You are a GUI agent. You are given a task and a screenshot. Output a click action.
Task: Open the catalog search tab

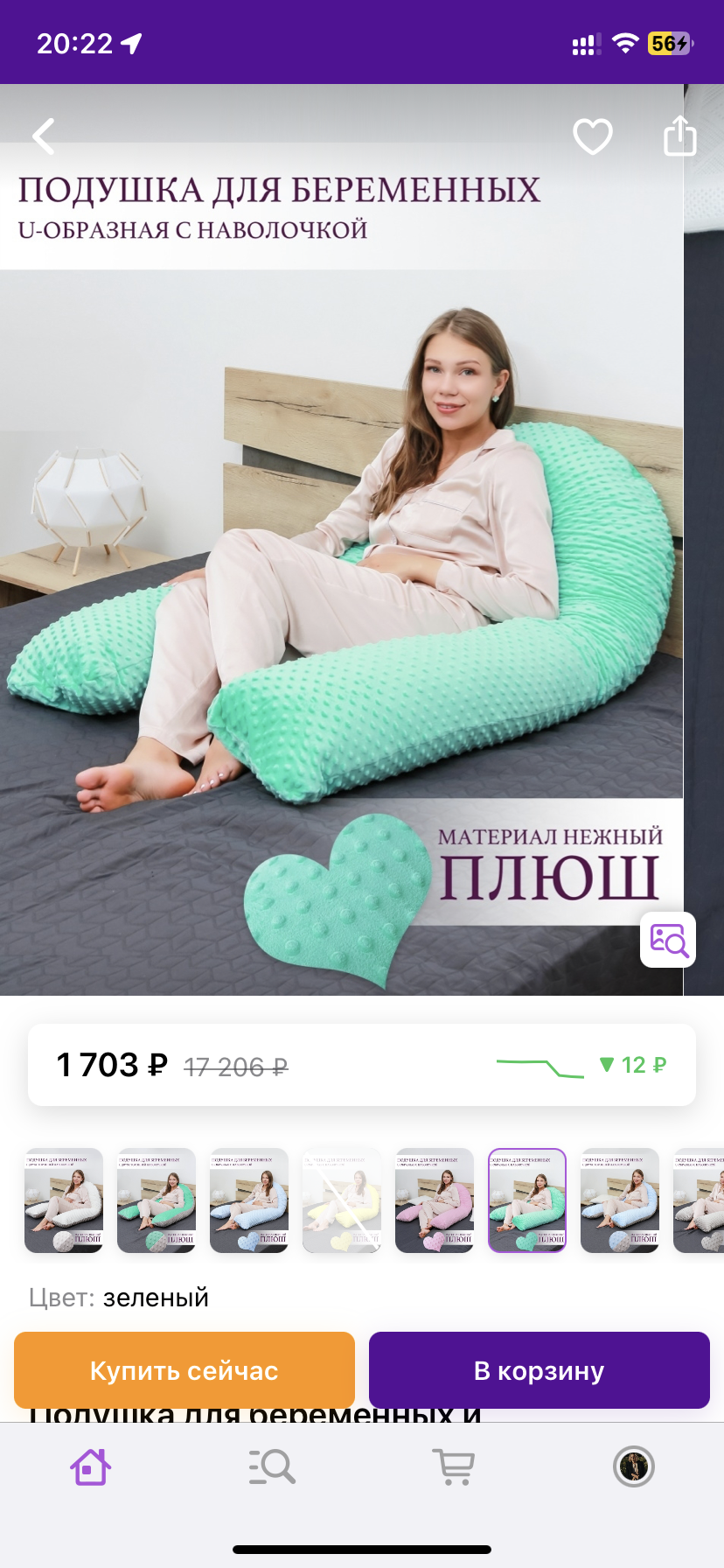click(272, 1467)
